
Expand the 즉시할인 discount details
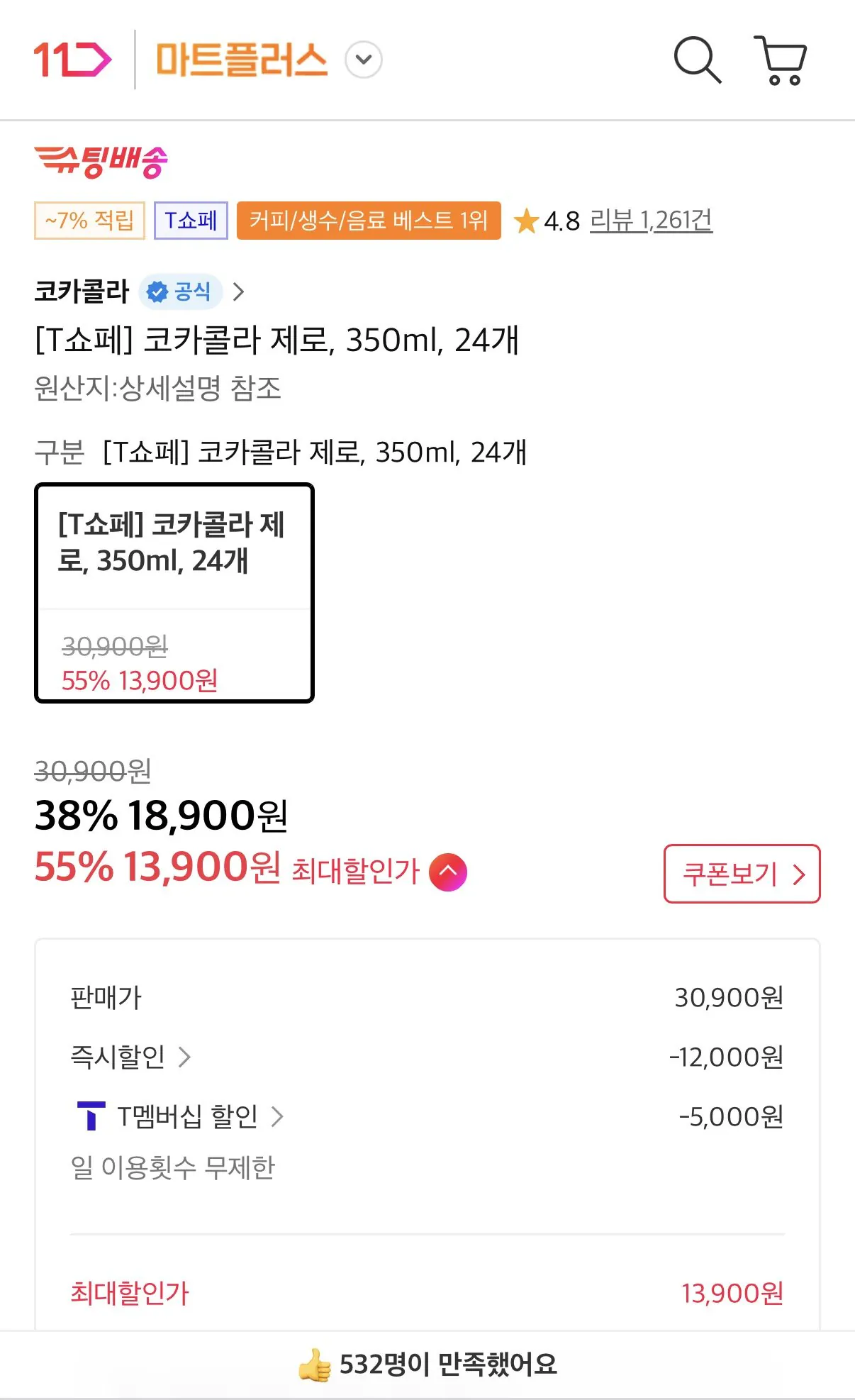point(132,1057)
